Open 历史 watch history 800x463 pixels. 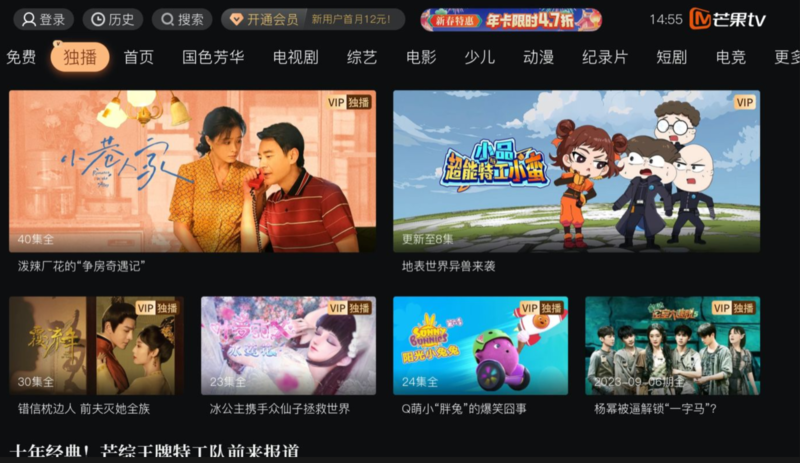pos(112,19)
